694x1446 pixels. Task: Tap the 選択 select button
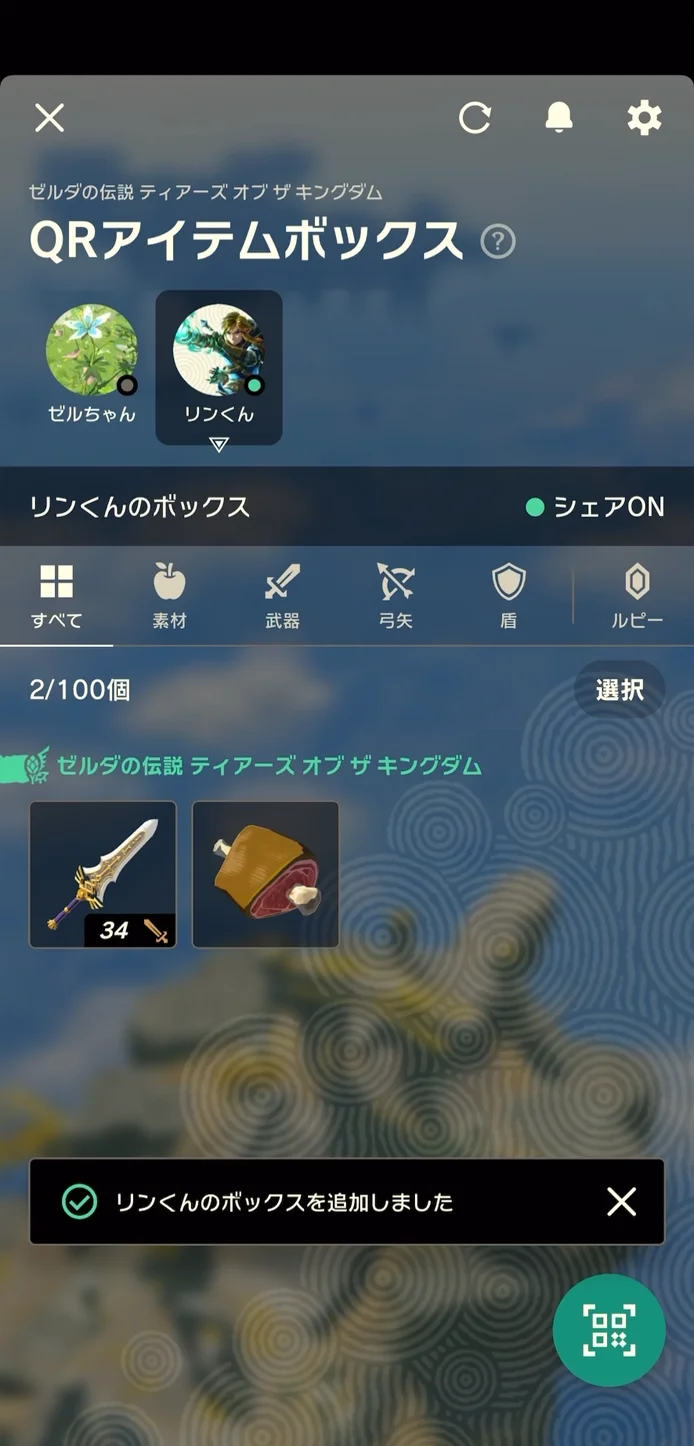pos(619,690)
